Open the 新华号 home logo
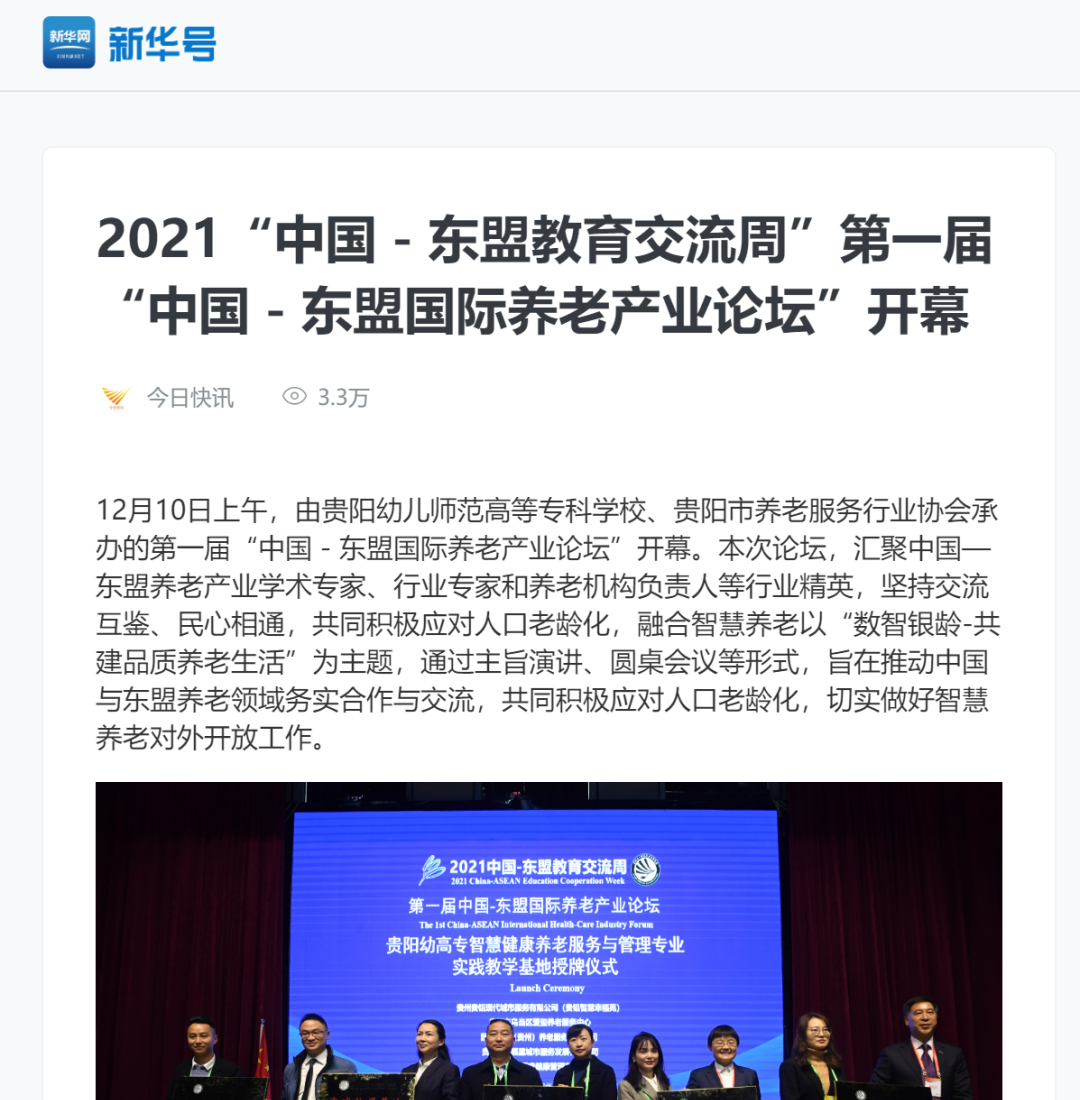 coord(129,43)
